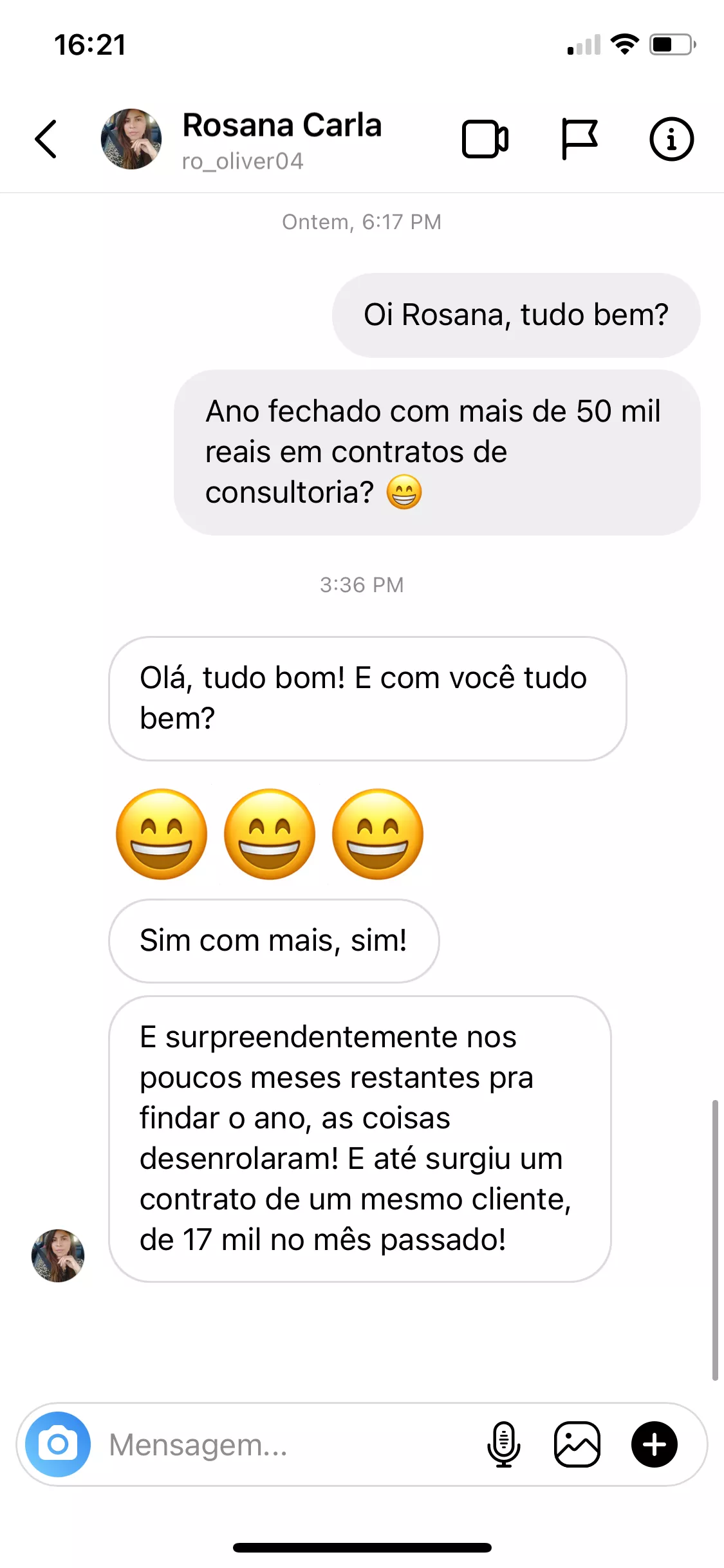The width and height of the screenshot is (724, 1568).
Task: Start a video call with Rosana
Action: pos(485,139)
